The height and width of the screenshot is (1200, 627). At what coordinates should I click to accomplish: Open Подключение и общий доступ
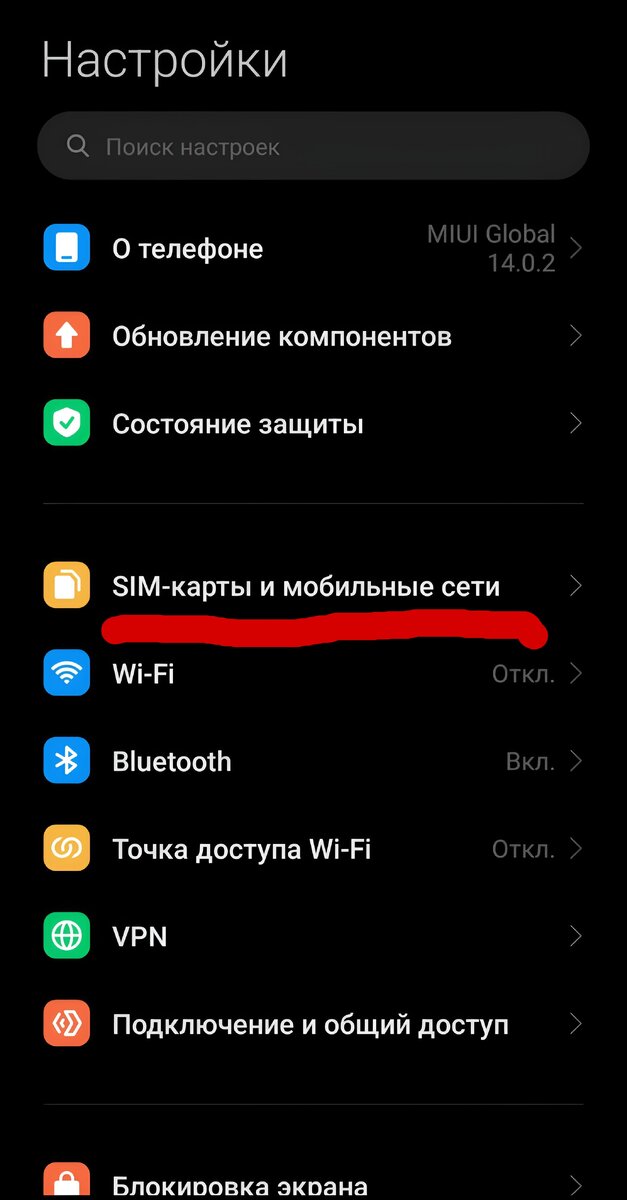click(313, 1025)
